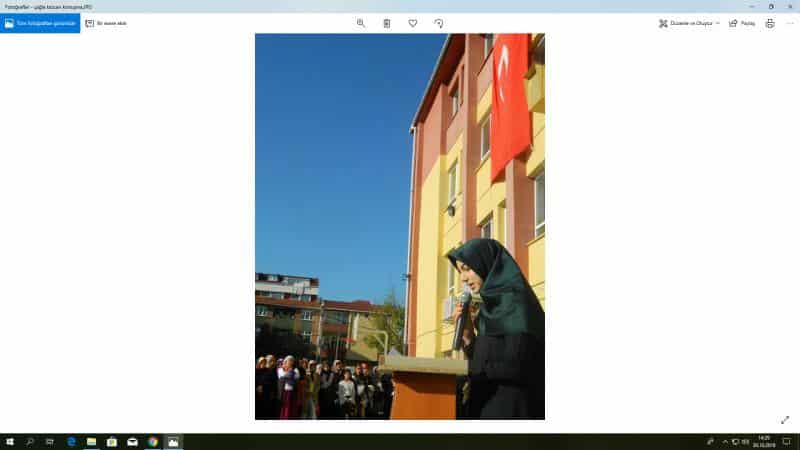Open taskbar search
The height and width of the screenshot is (450, 800).
(x=30, y=441)
